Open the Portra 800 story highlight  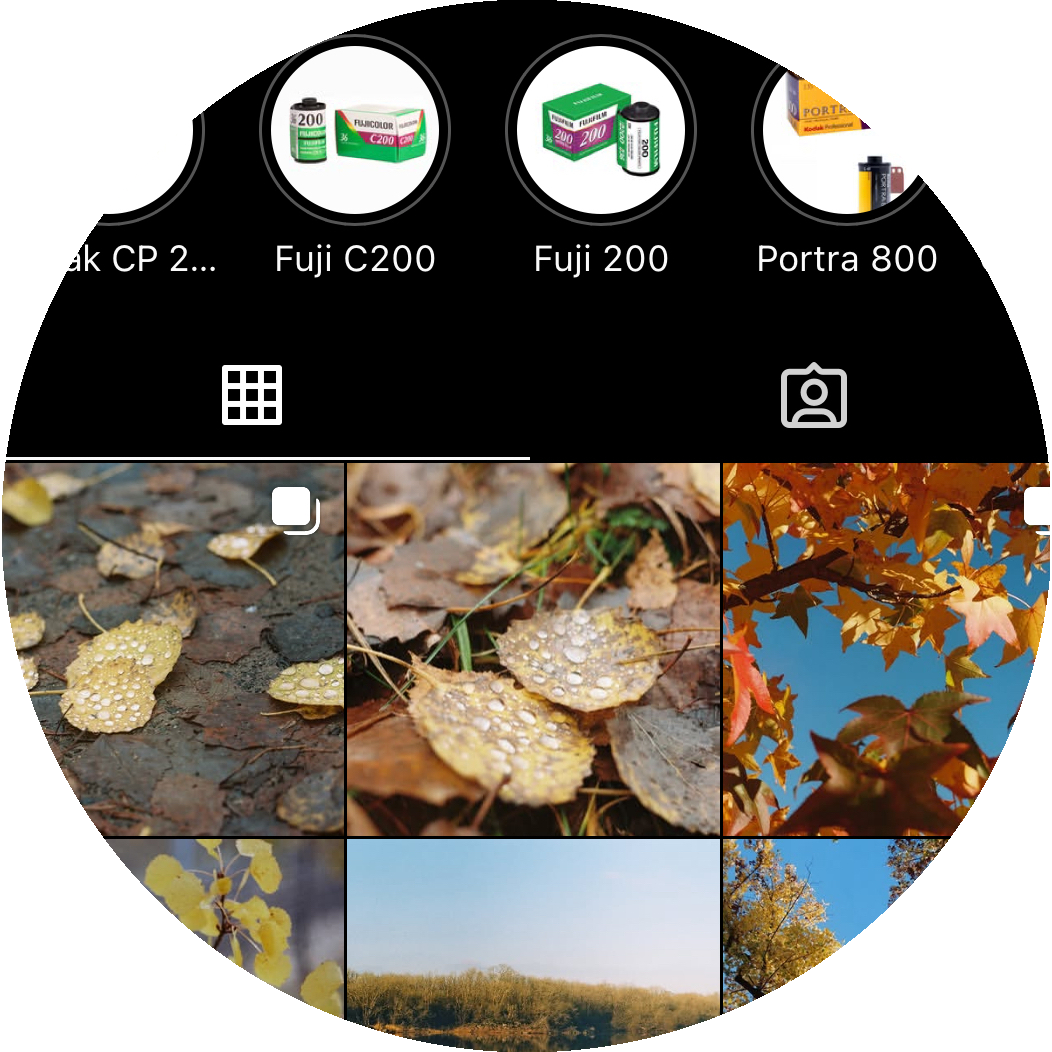click(846, 131)
